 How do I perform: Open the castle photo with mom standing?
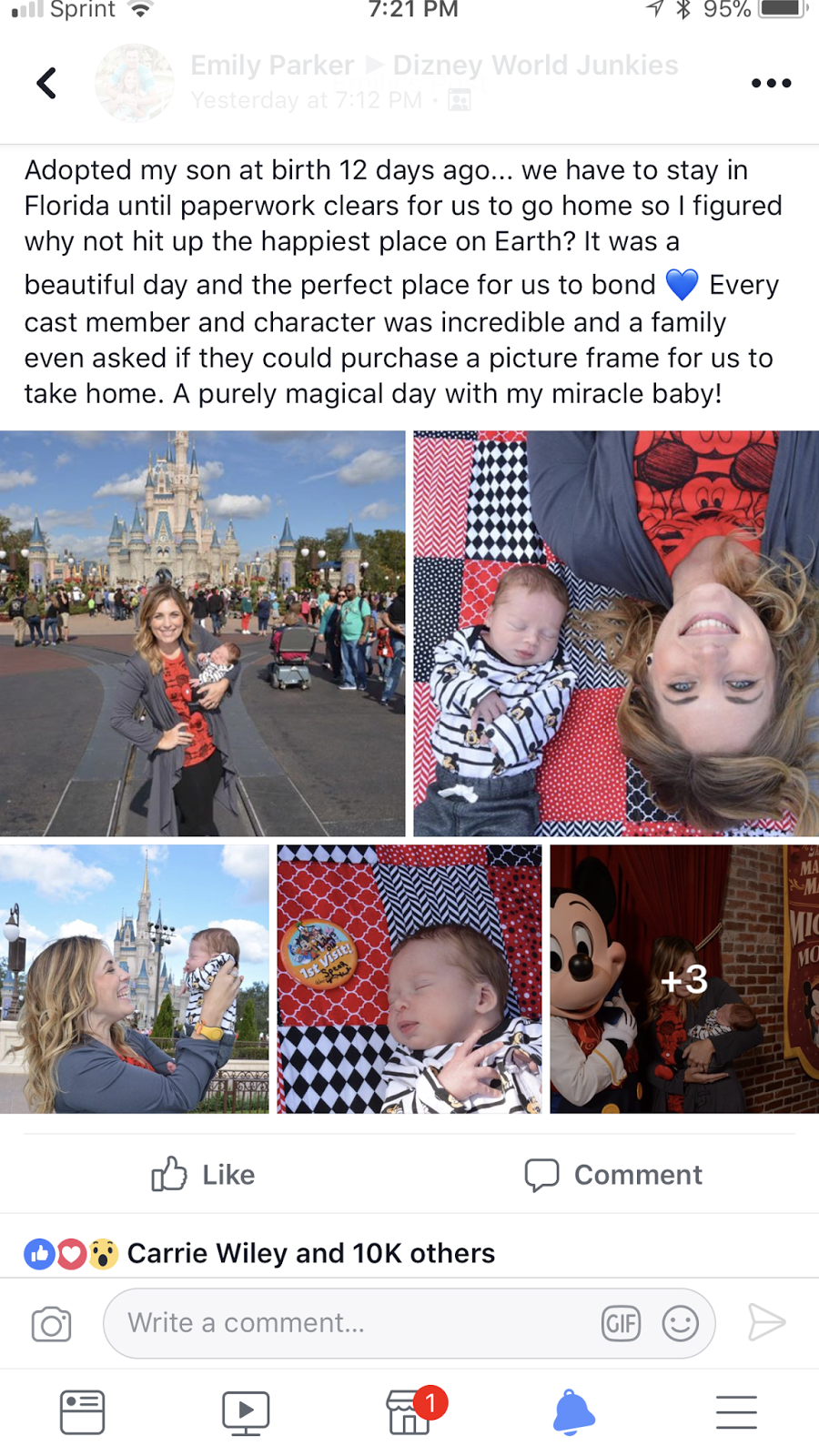tap(202, 633)
